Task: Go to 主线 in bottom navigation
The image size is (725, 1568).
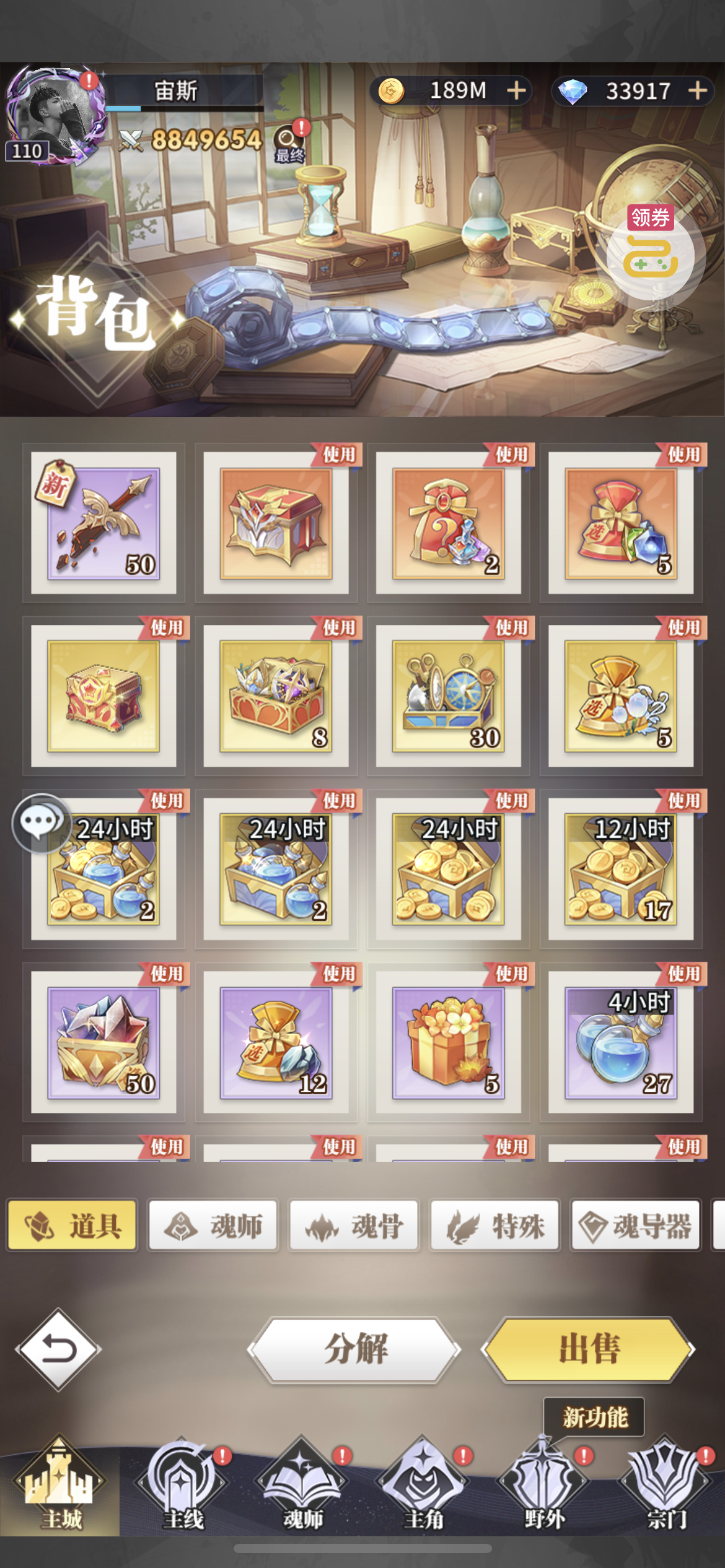Action: tap(182, 1484)
